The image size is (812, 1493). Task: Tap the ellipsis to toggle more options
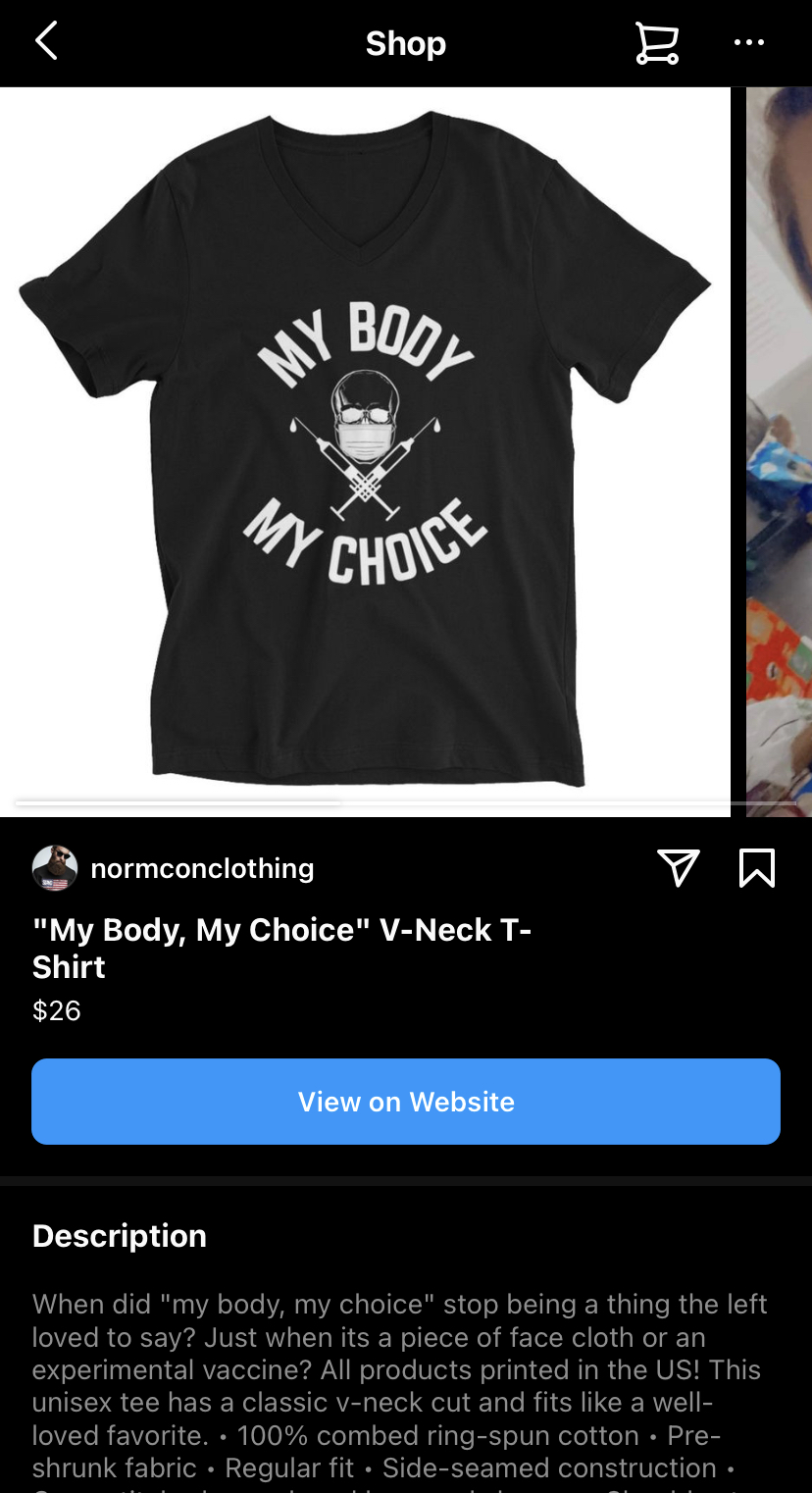(749, 42)
